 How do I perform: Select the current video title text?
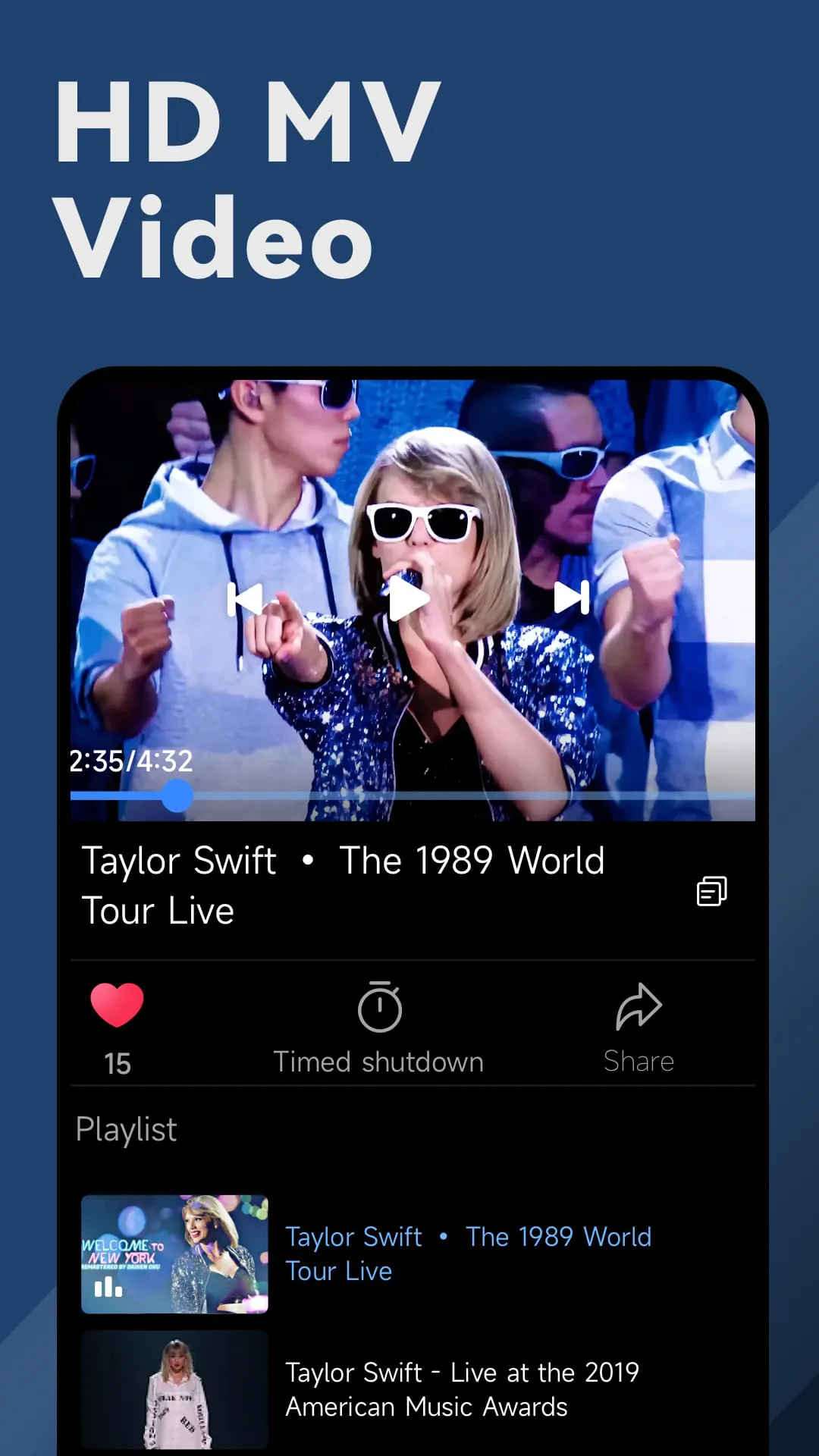(x=344, y=885)
